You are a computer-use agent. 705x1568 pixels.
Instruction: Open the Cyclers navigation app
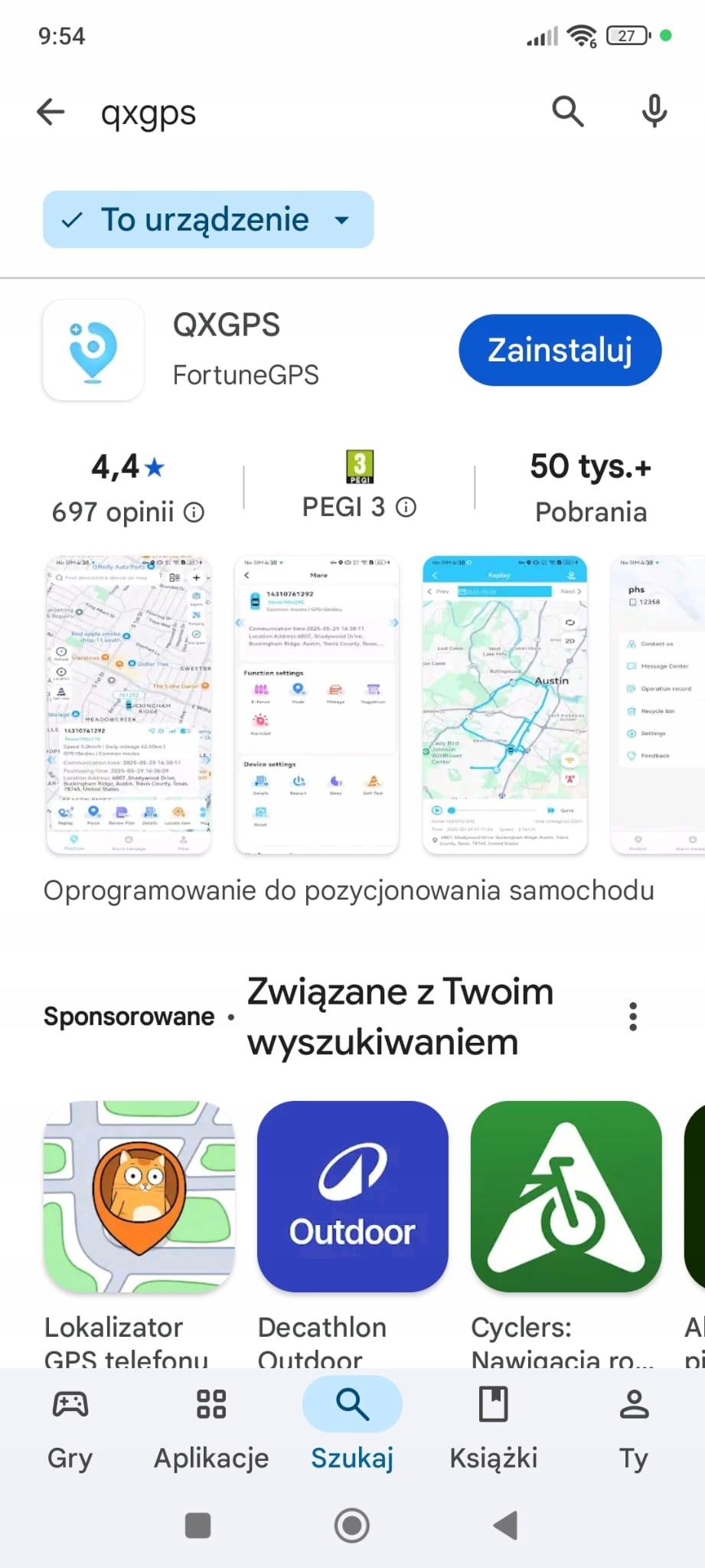click(x=566, y=1196)
